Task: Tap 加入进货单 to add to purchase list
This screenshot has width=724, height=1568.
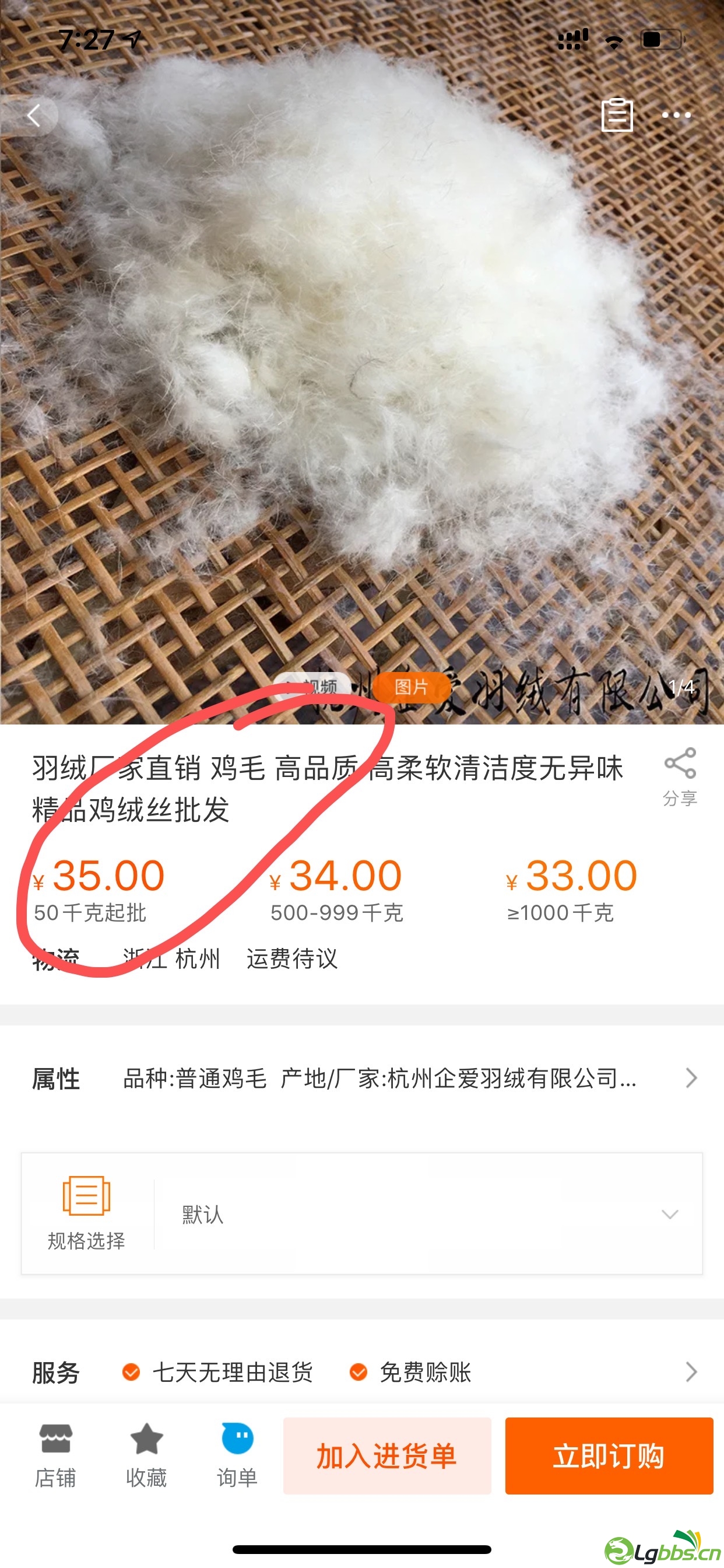Action: pos(387,1455)
